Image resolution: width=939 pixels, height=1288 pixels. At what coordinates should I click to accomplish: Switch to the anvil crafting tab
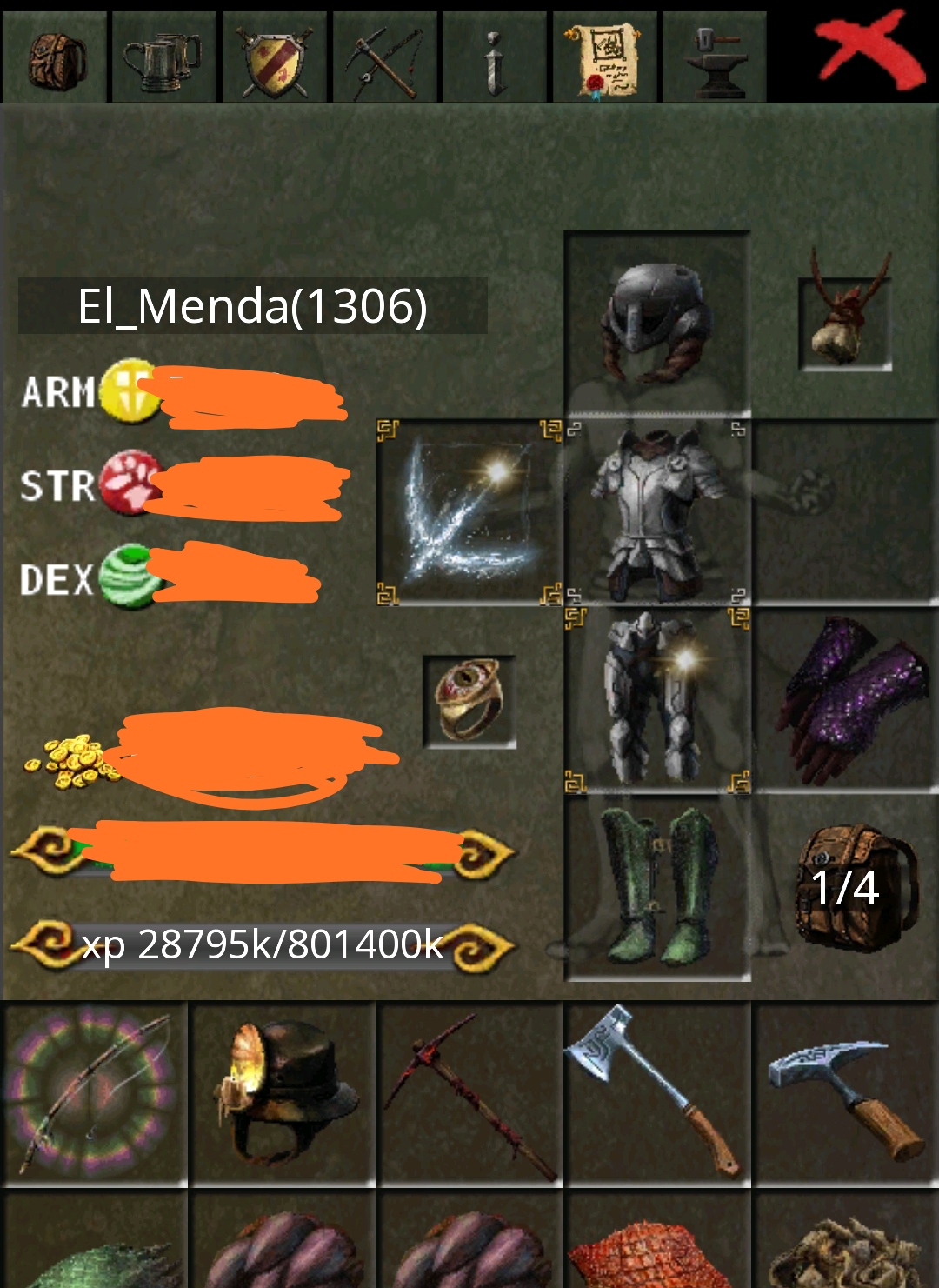click(x=715, y=59)
